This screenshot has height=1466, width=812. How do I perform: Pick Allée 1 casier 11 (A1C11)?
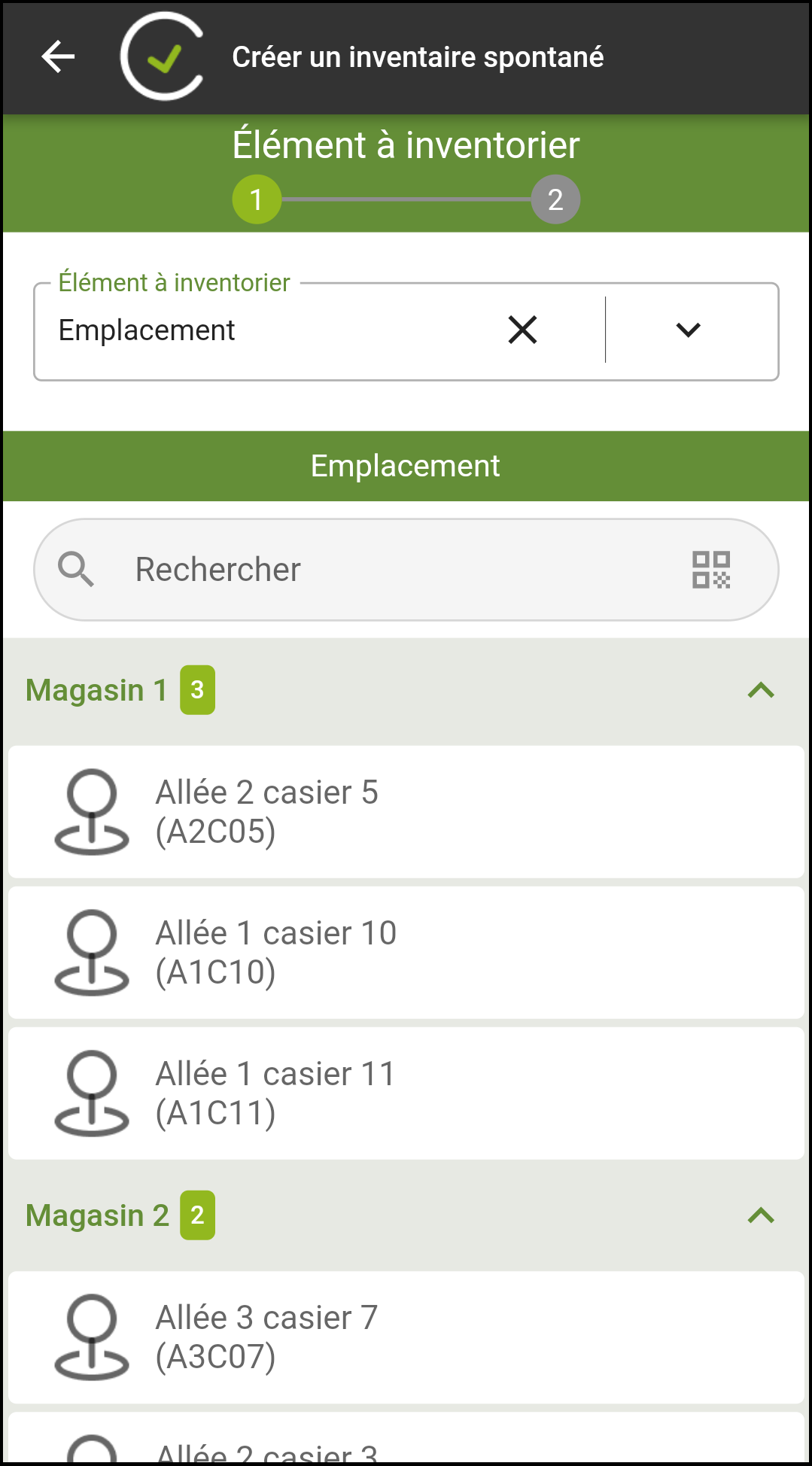tap(406, 1093)
